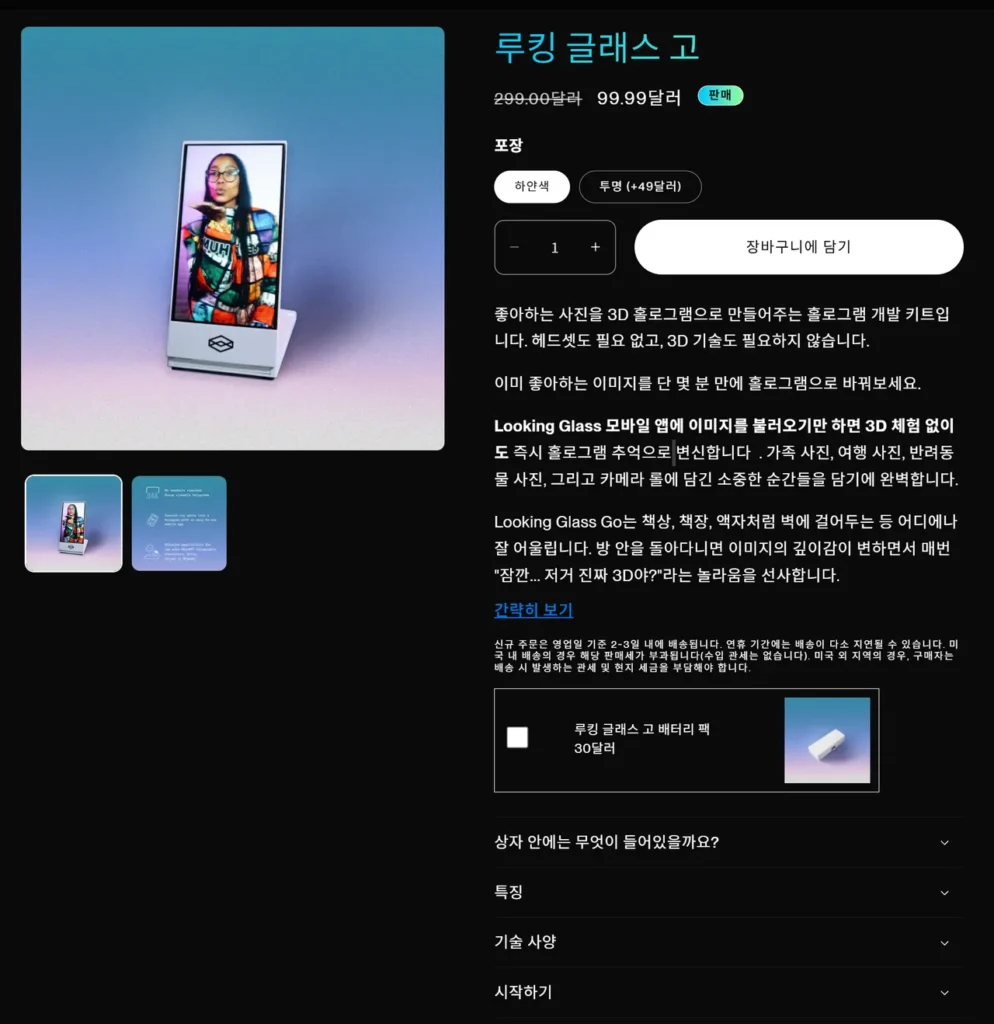The width and height of the screenshot is (994, 1024).
Task: Tap 장바구니에 담기 to add to cart
Action: (798, 247)
